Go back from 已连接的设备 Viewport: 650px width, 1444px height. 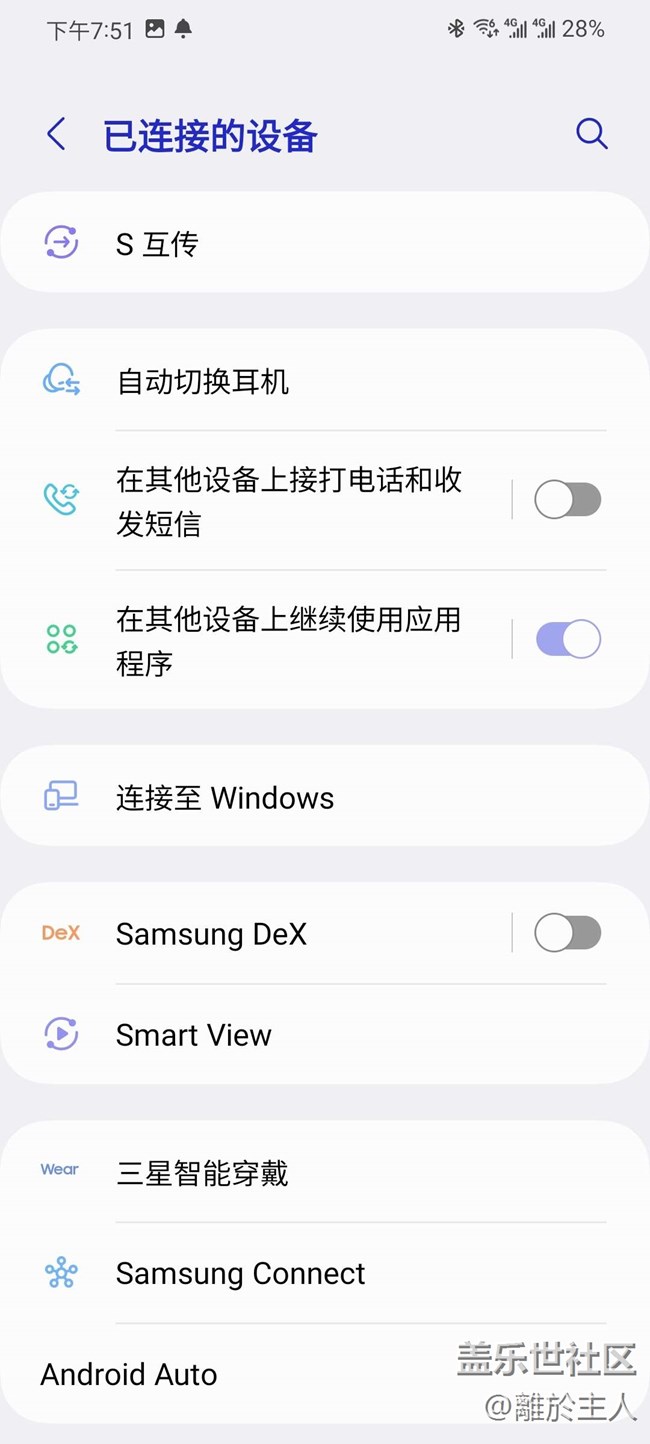tap(57, 134)
